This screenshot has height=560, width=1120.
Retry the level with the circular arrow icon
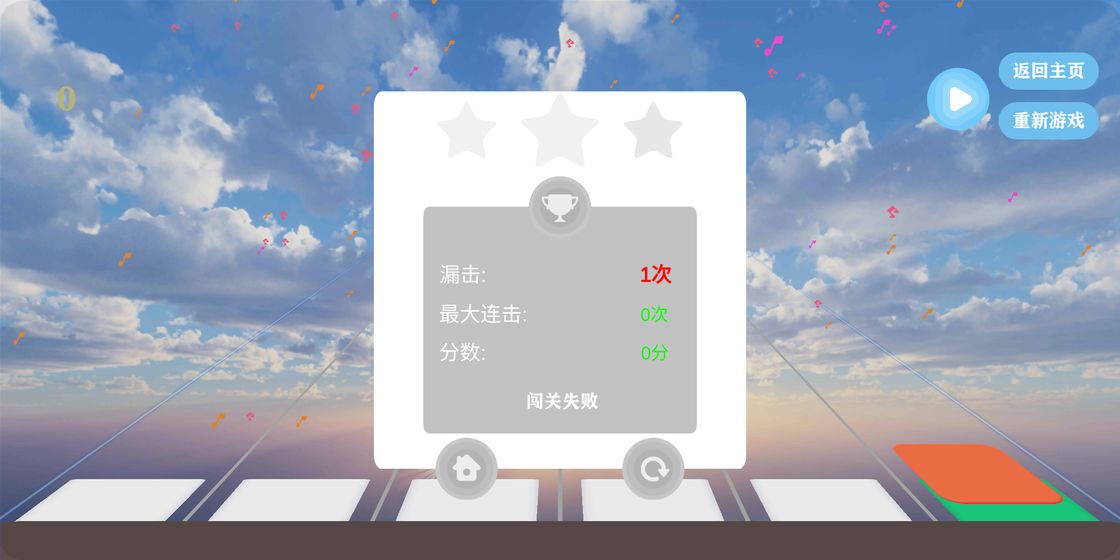pyautogui.click(x=653, y=468)
